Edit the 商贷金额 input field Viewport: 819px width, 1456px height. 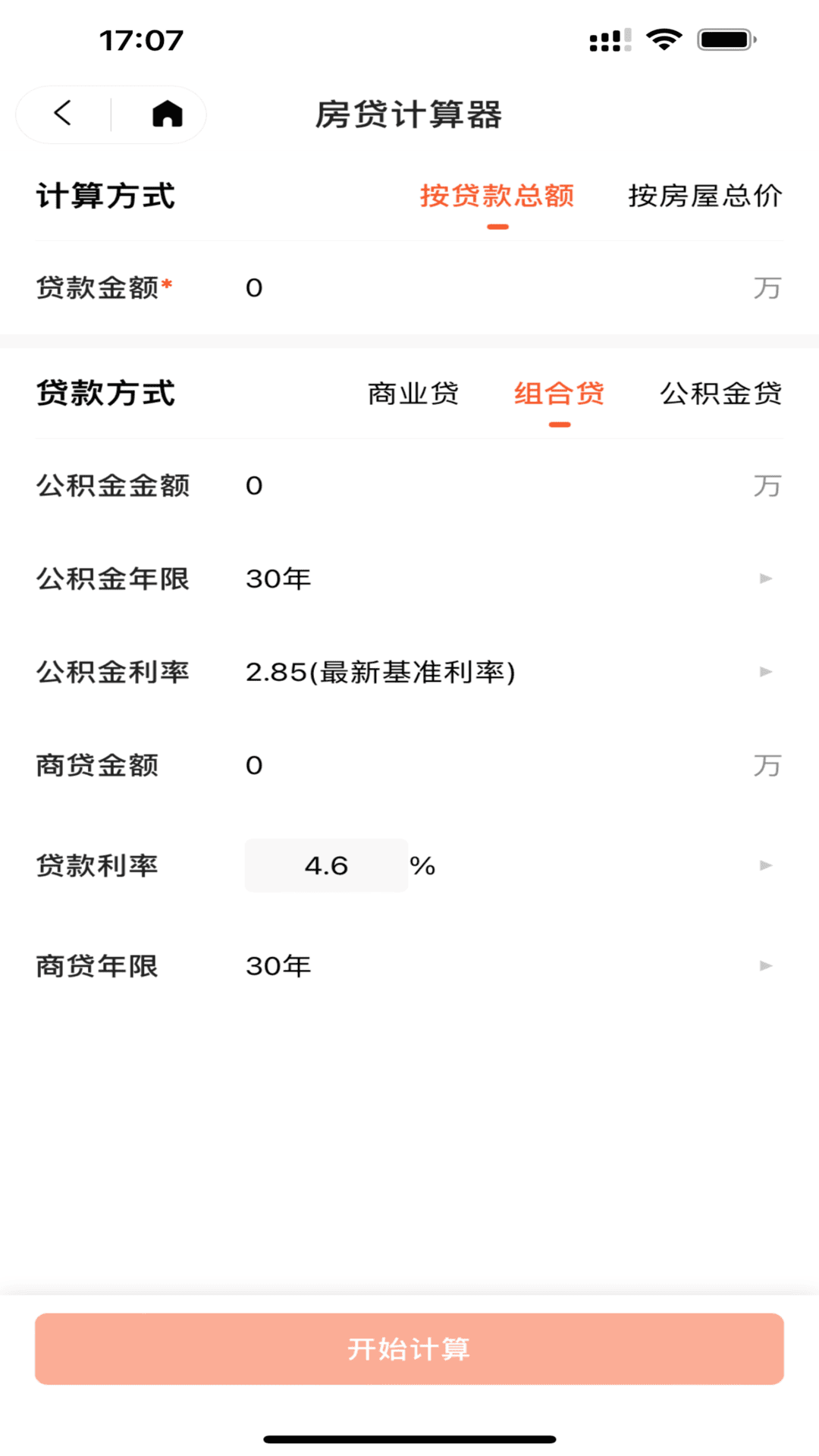tap(485, 765)
